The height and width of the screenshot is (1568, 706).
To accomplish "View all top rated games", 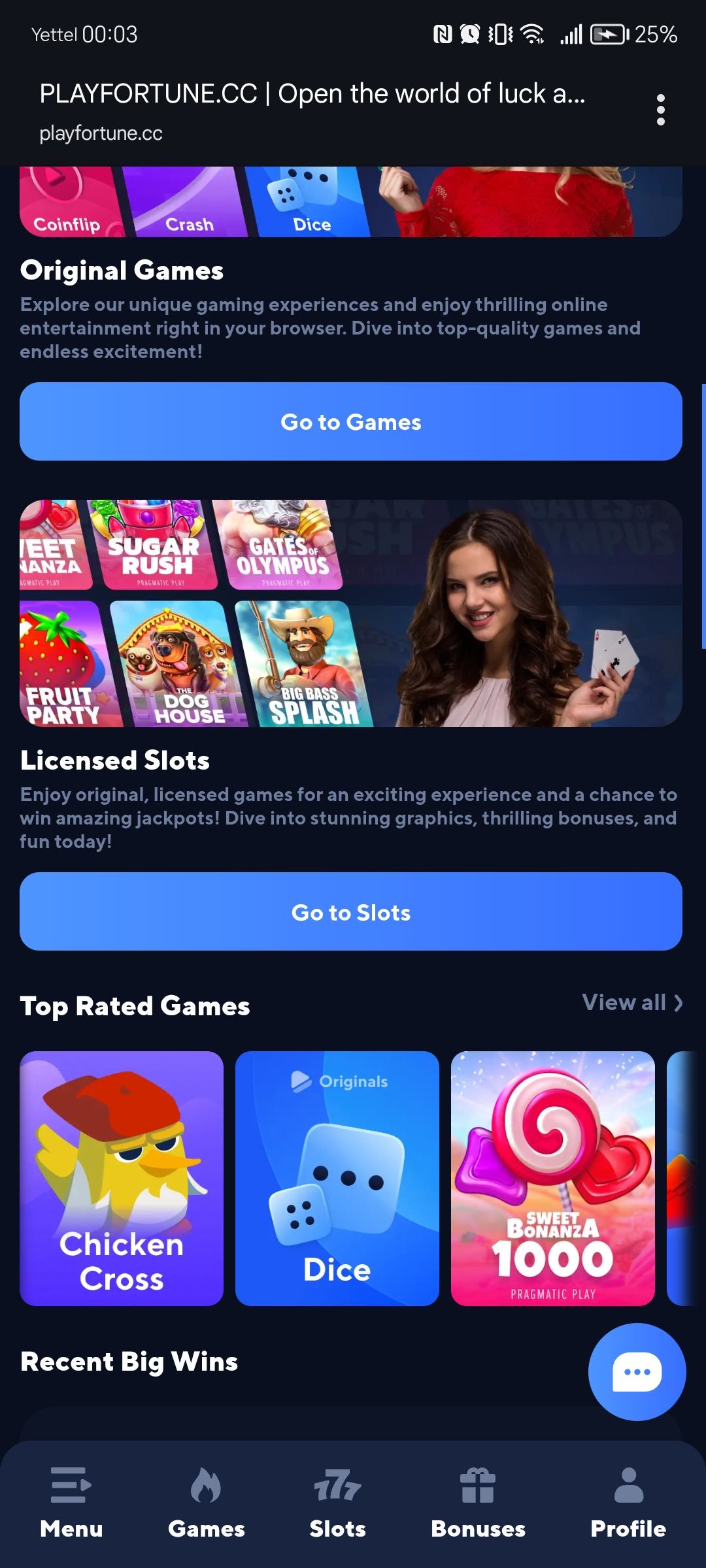I will pos(631,1002).
